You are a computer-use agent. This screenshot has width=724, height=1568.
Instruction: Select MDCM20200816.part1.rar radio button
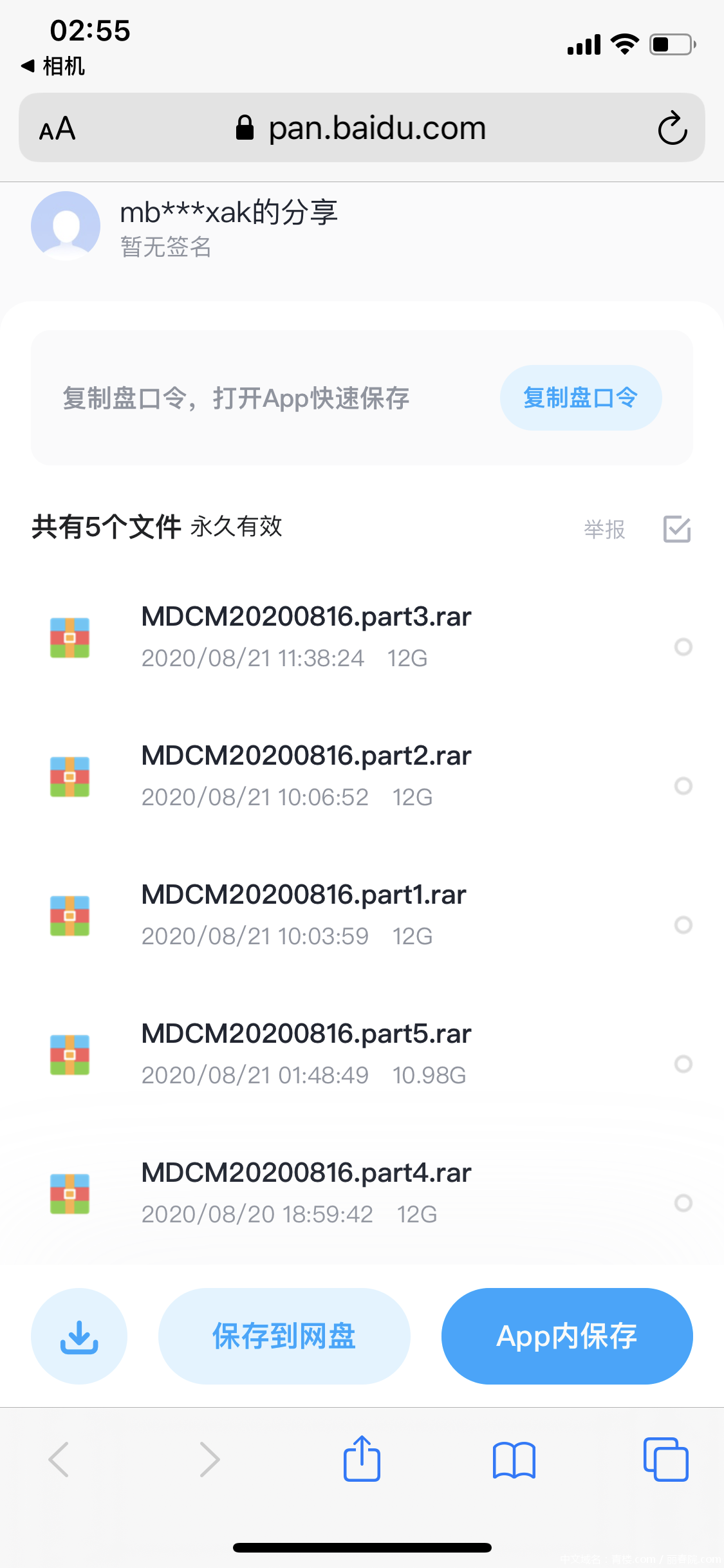tap(683, 924)
